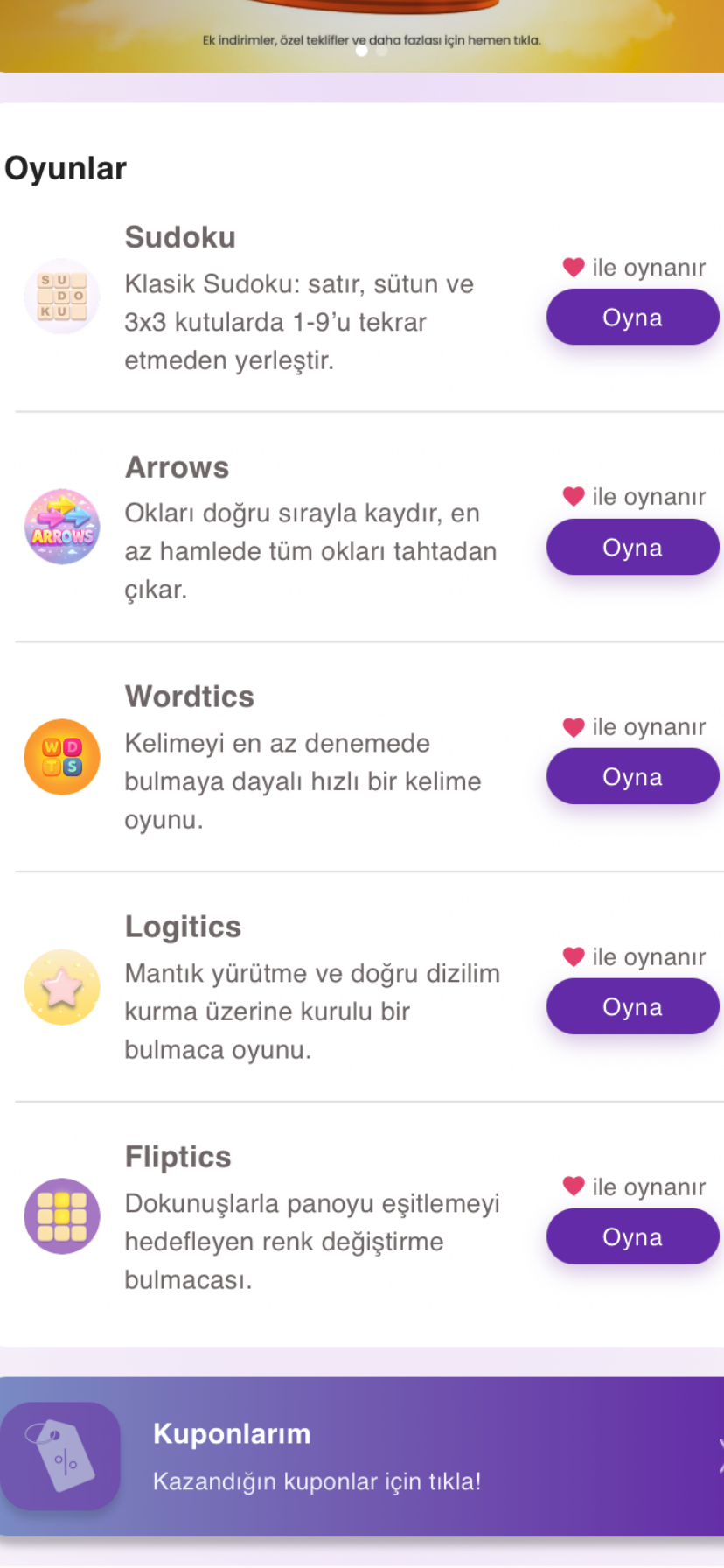The width and height of the screenshot is (724, 1568).
Task: Click the heart icon next to Fliptics
Action: pyautogui.click(x=574, y=1186)
